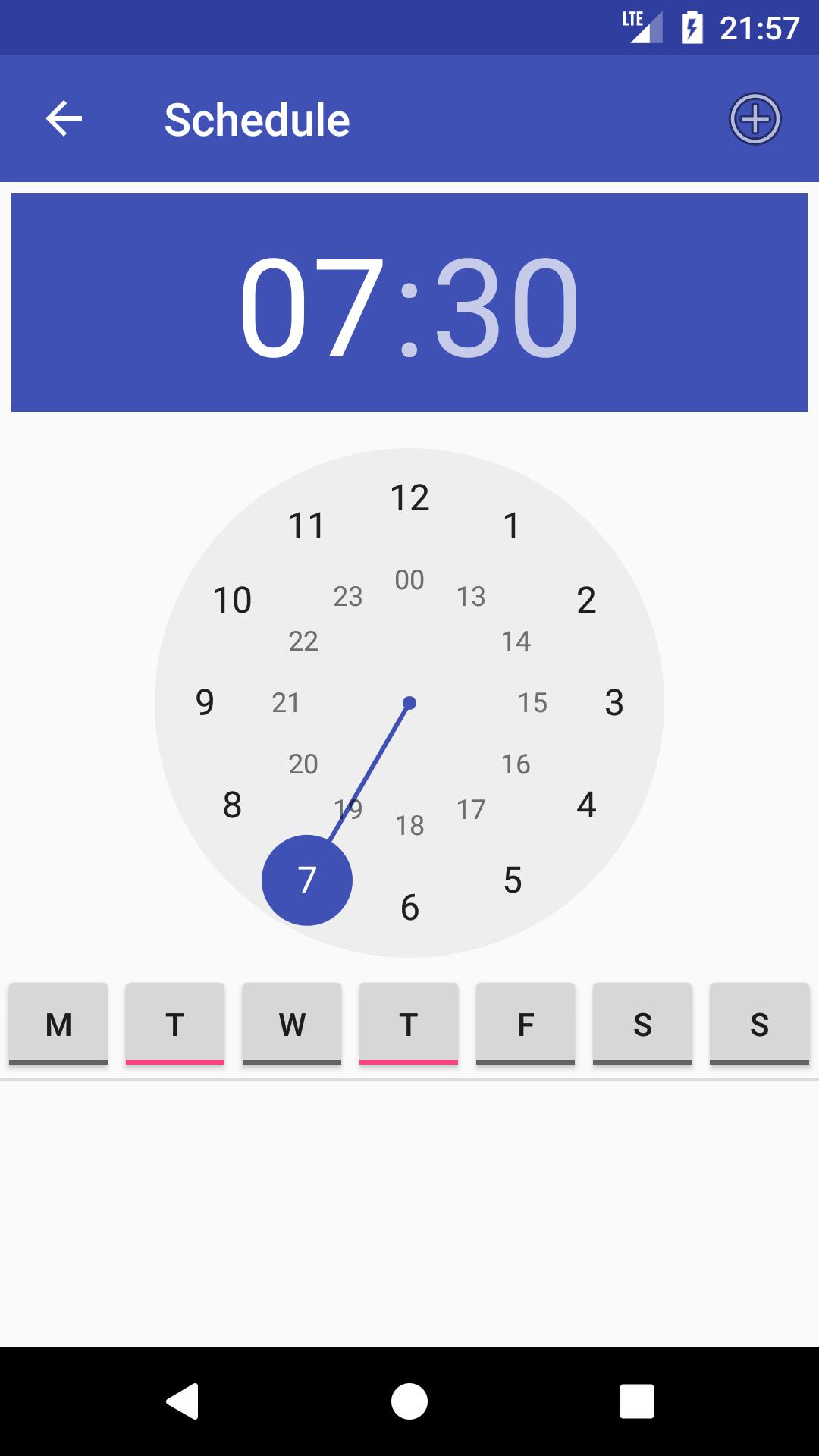Add a new schedule with plus icon

coord(755,119)
